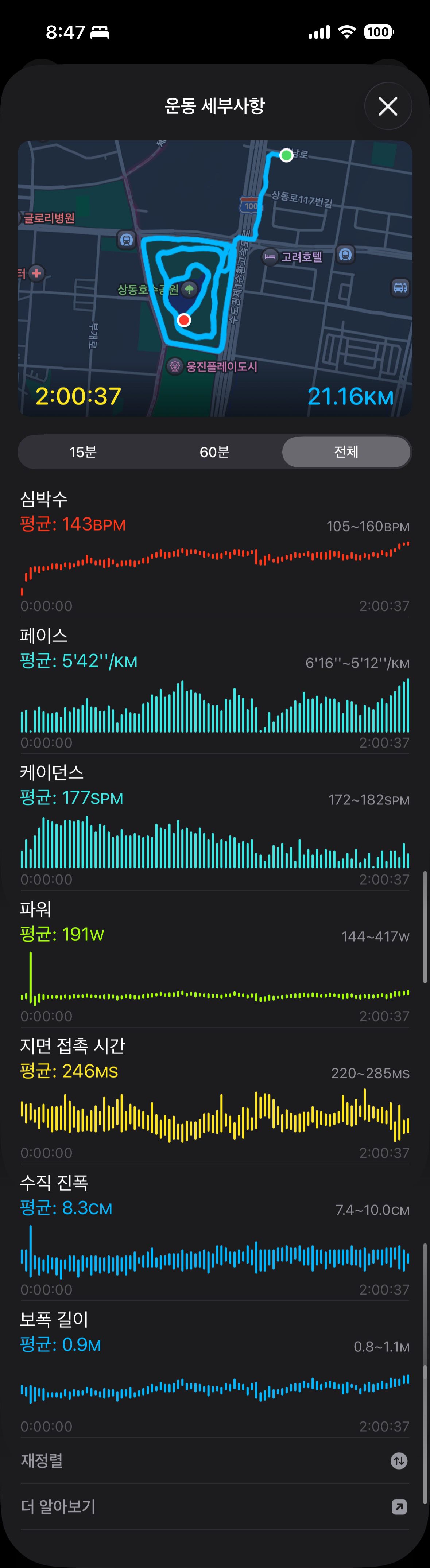Choose the 전체 segment
Viewport: 430px width, 1568px height.
point(346,452)
